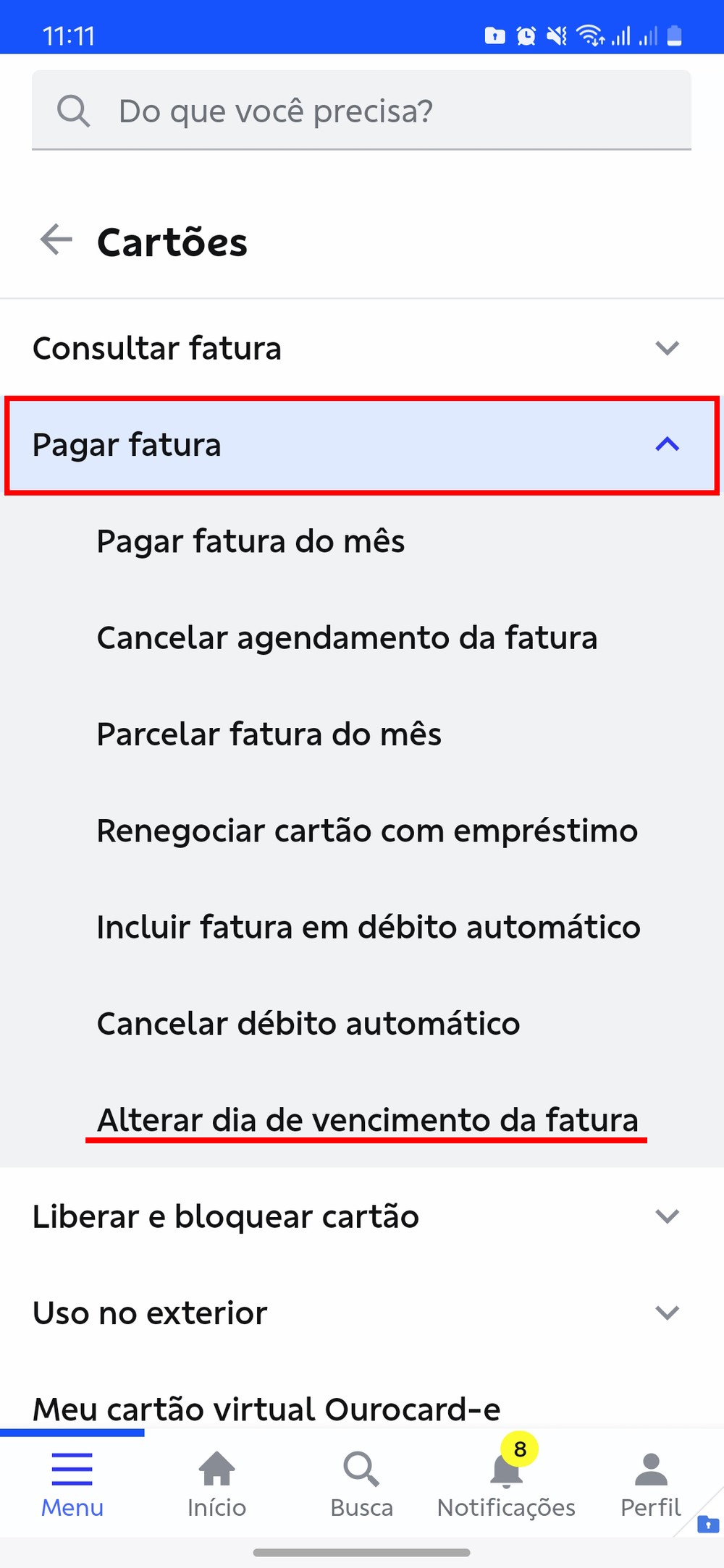This screenshot has width=724, height=1568.
Task: Choose Renegociar cartão com empréstimo
Action: [367, 831]
